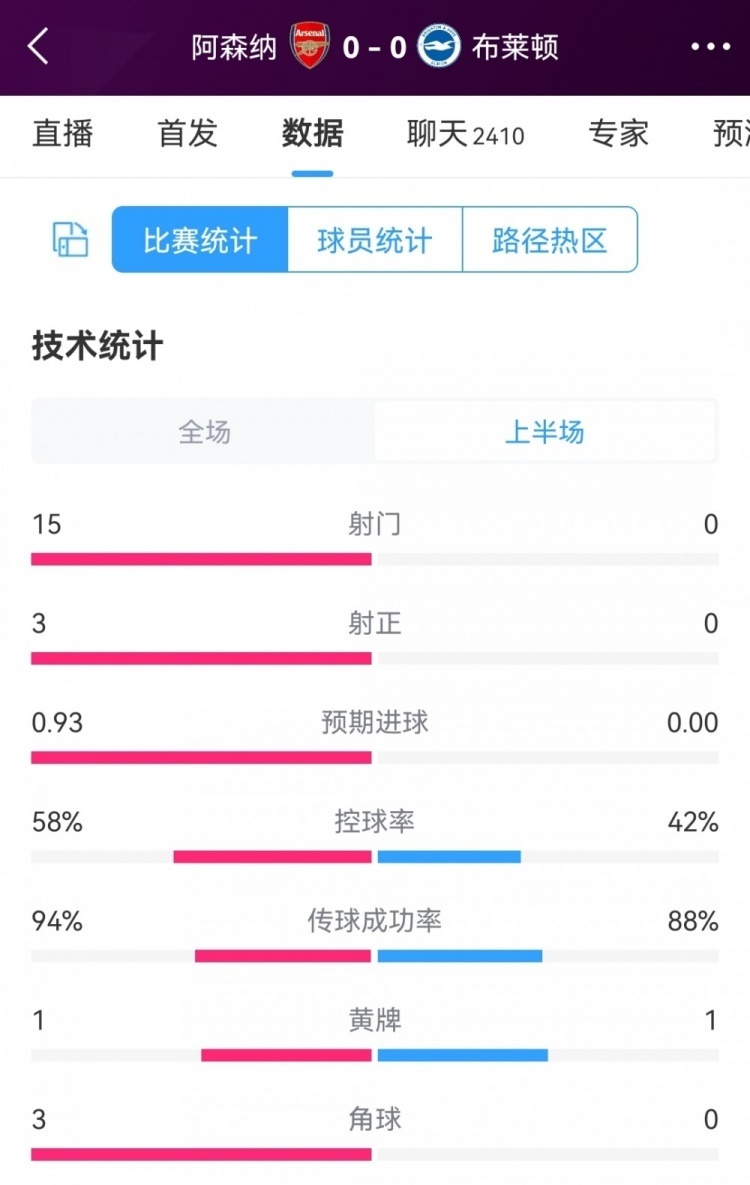Switch to the 直播 live tab

point(62,134)
